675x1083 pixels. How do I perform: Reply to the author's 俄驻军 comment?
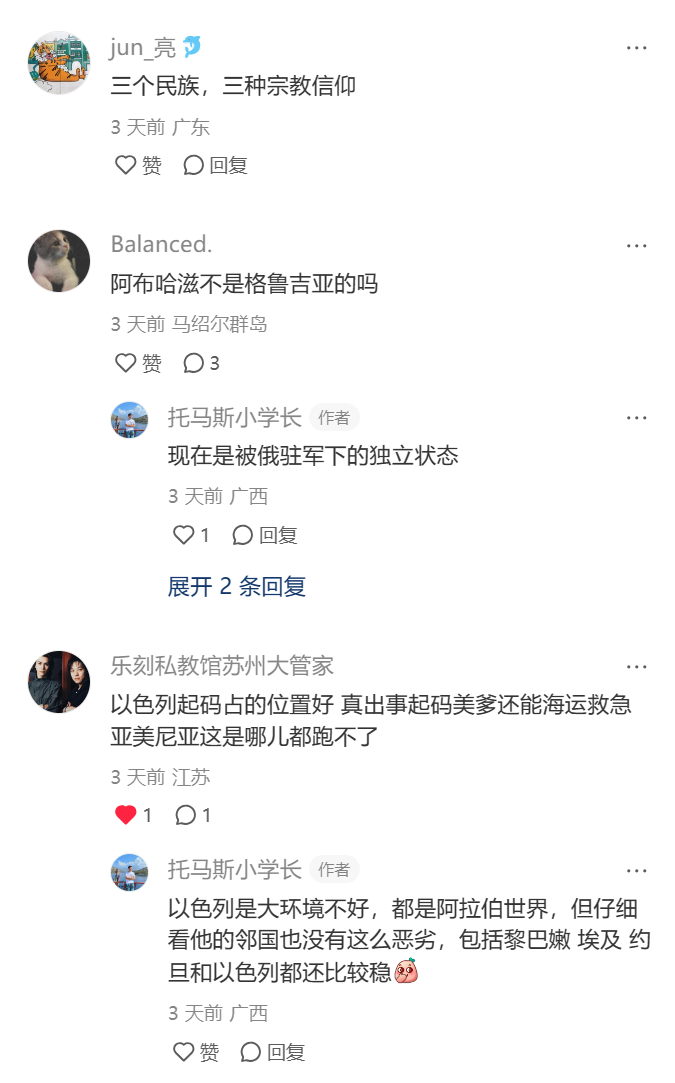coord(265,535)
